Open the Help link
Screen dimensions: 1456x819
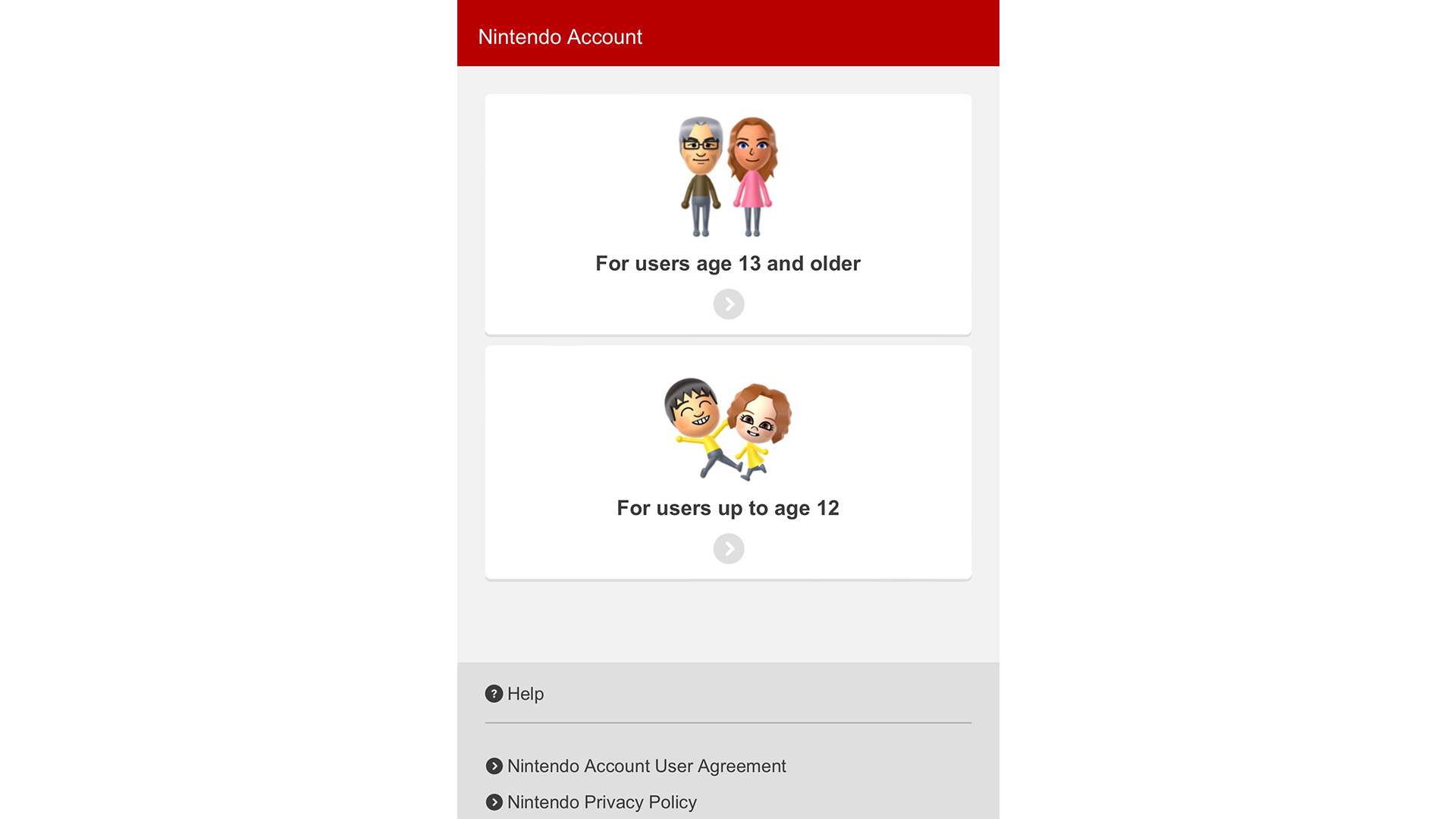[525, 694]
